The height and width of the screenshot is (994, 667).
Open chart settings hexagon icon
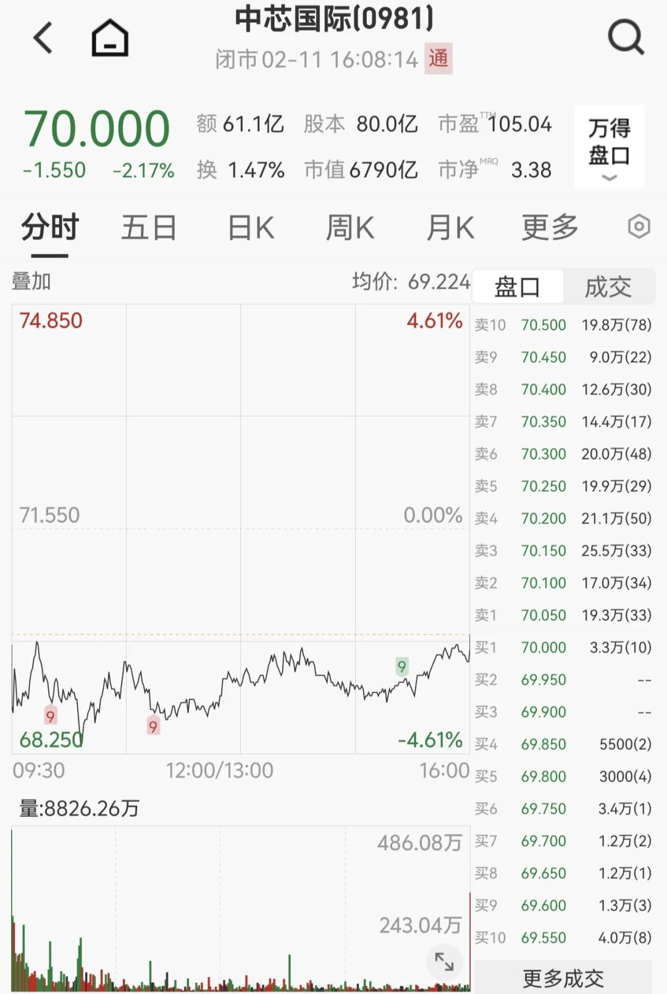pyautogui.click(x=639, y=227)
